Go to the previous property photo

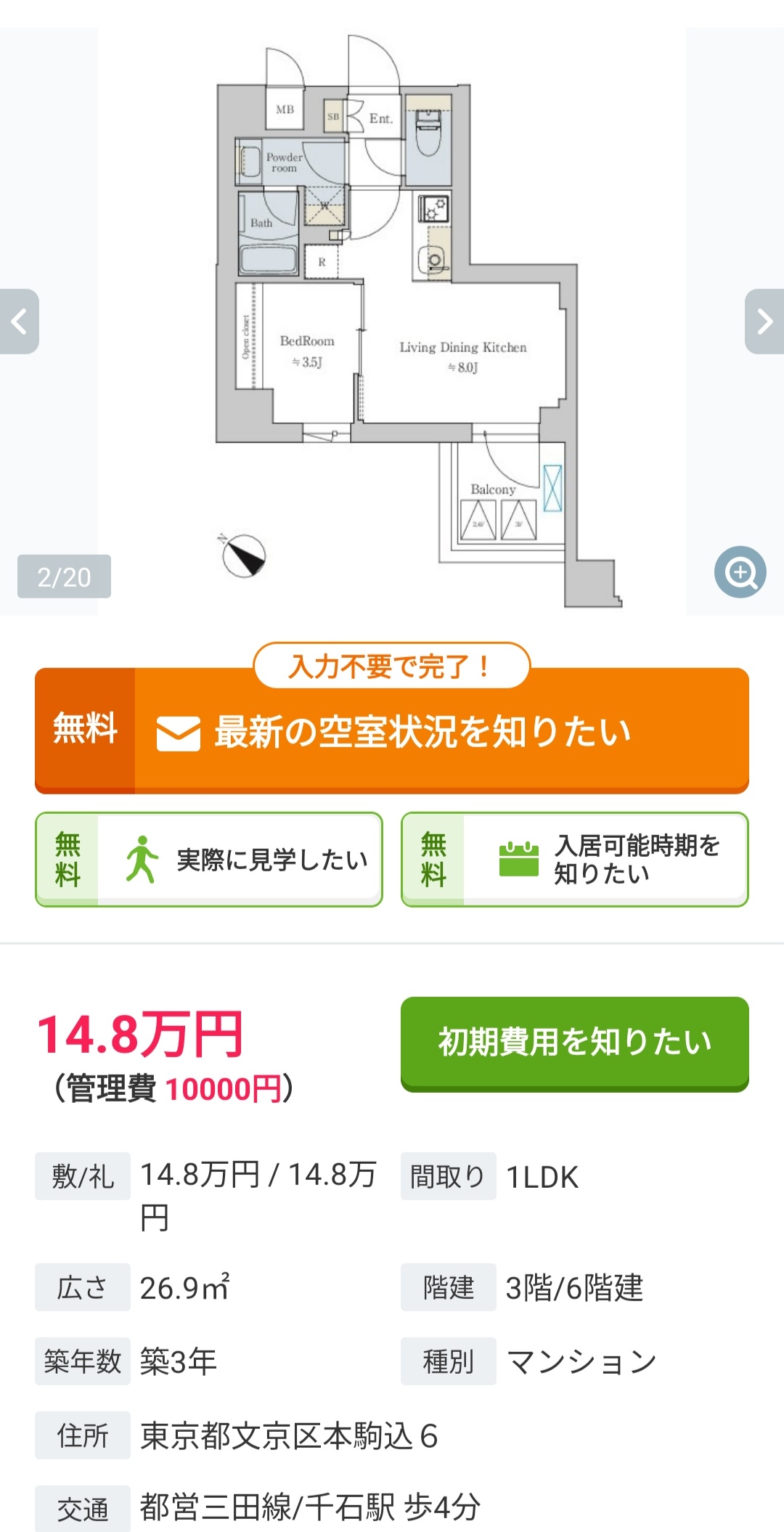20,322
